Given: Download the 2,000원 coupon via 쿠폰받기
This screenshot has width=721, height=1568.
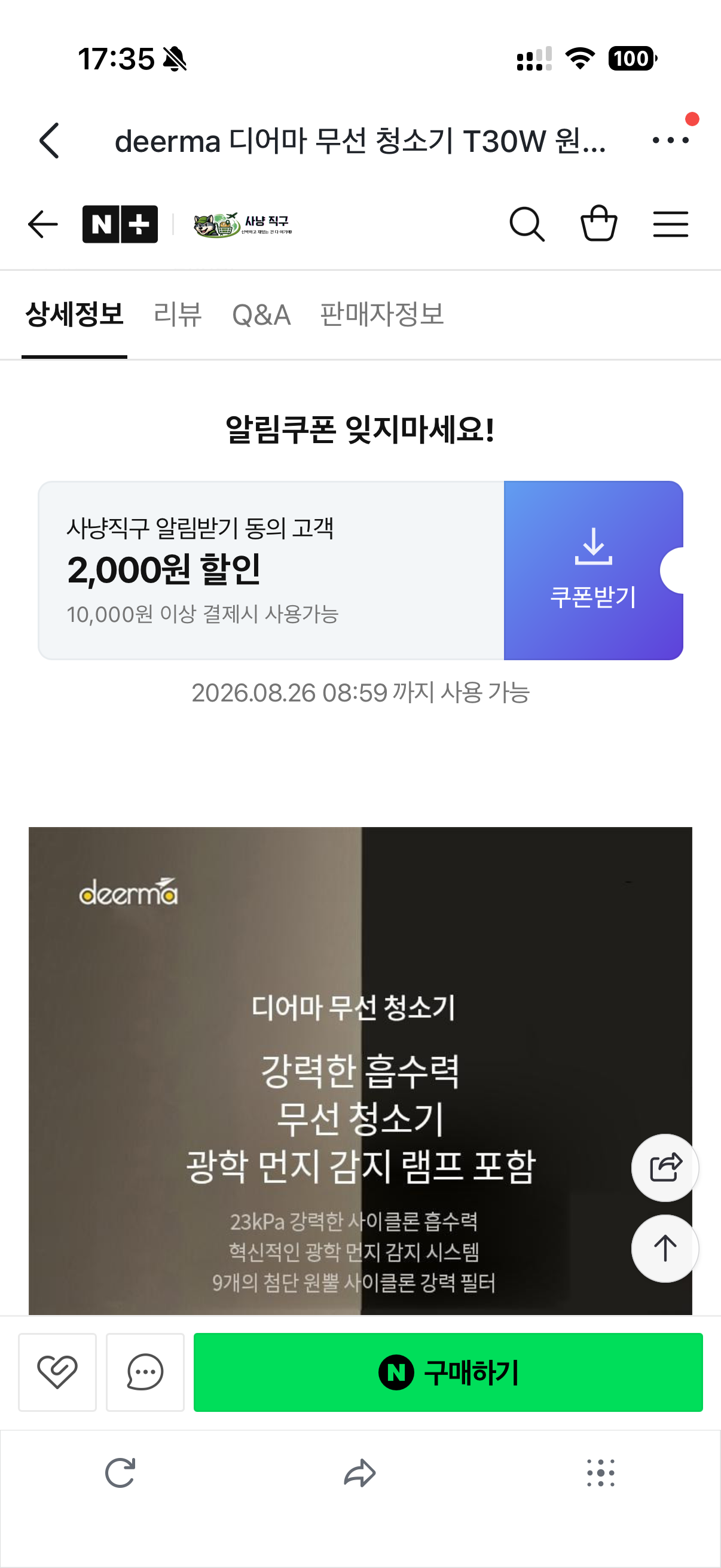Looking at the screenshot, I should [592, 571].
